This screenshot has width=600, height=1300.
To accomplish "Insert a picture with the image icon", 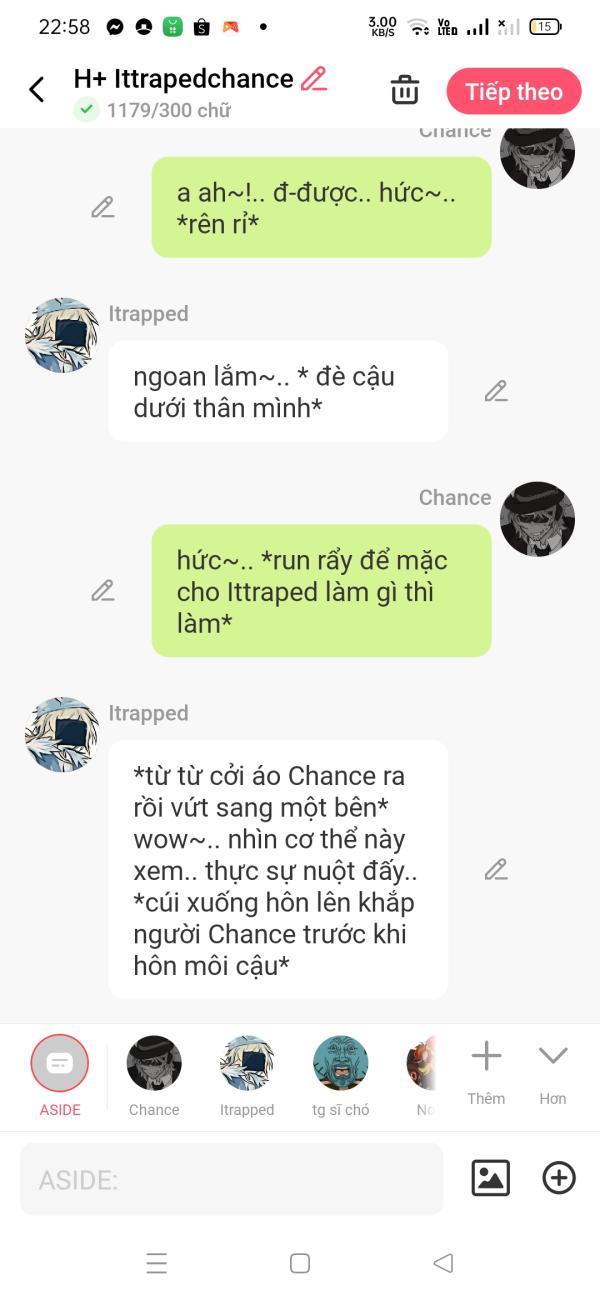I will [491, 1178].
